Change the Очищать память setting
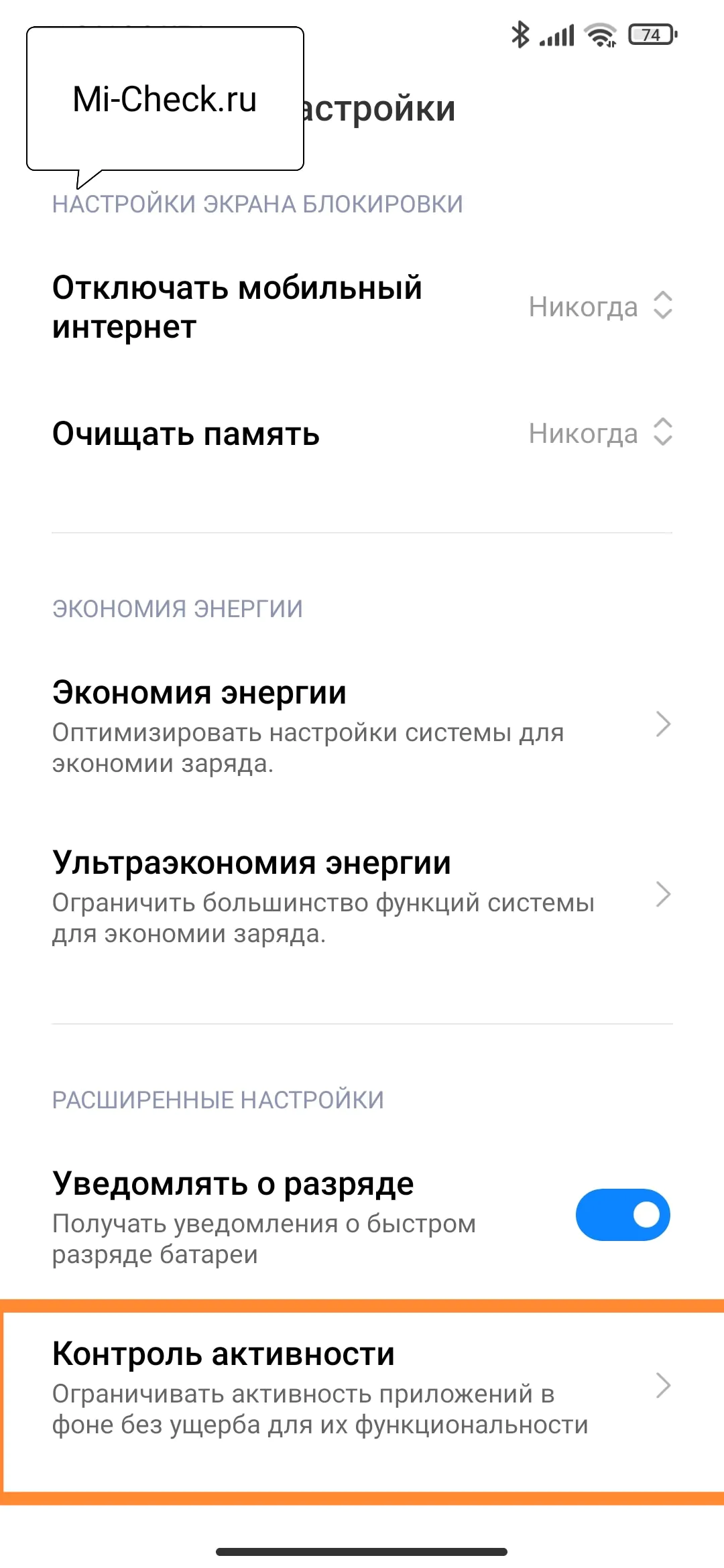The width and height of the screenshot is (724, 1568). pyautogui.click(x=600, y=434)
